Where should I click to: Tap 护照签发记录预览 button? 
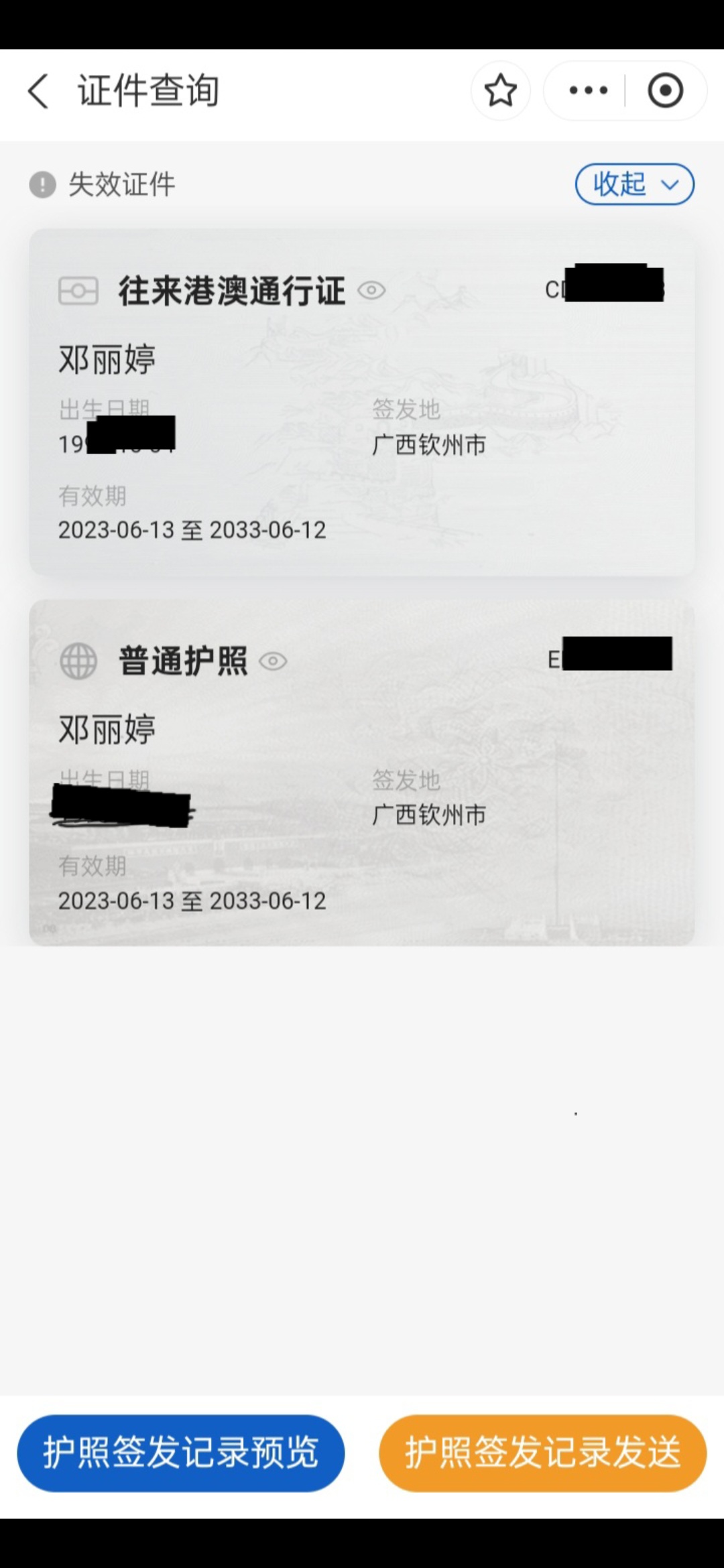(x=181, y=1453)
